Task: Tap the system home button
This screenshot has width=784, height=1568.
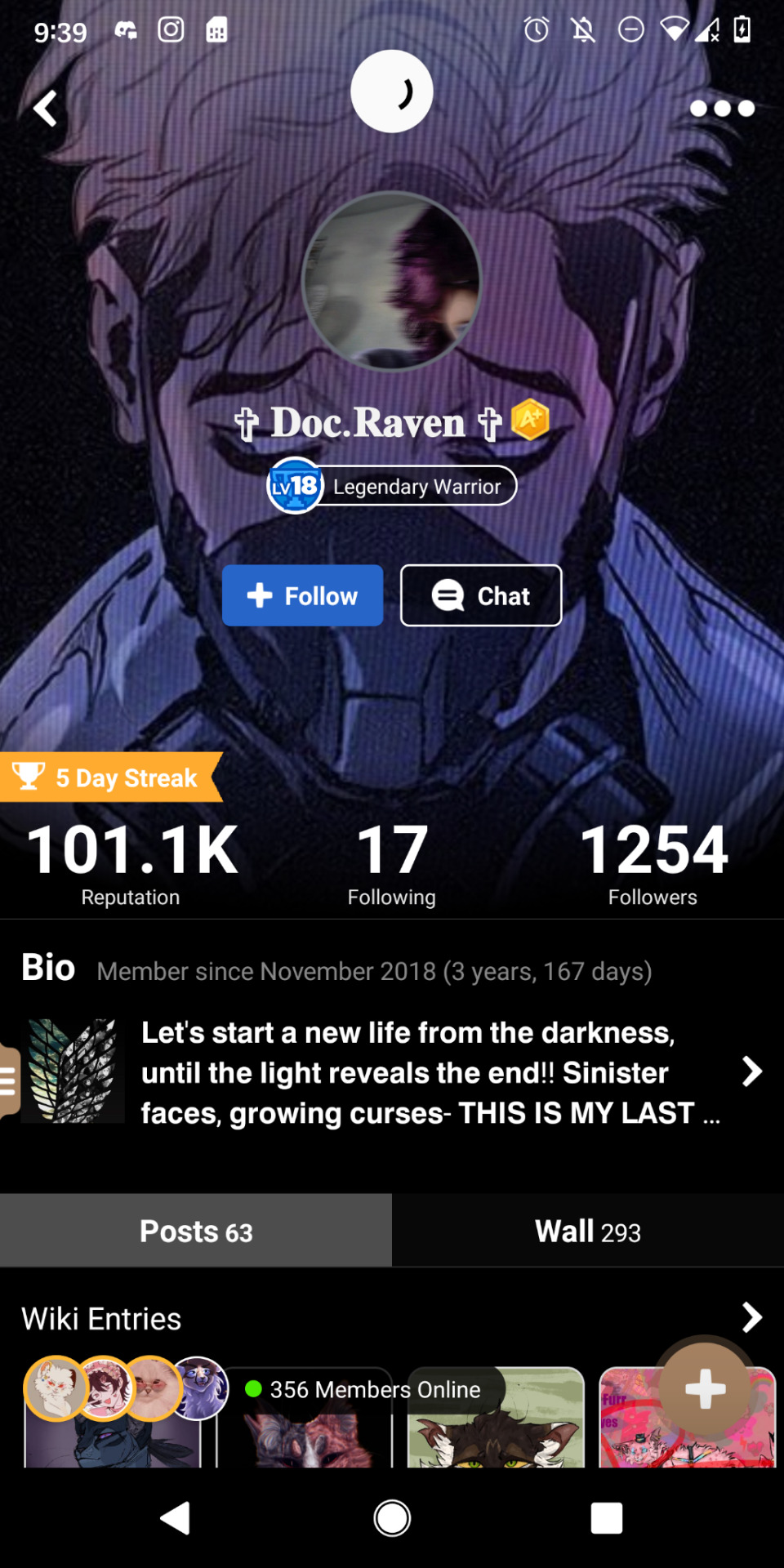Action: pyautogui.click(x=392, y=1518)
